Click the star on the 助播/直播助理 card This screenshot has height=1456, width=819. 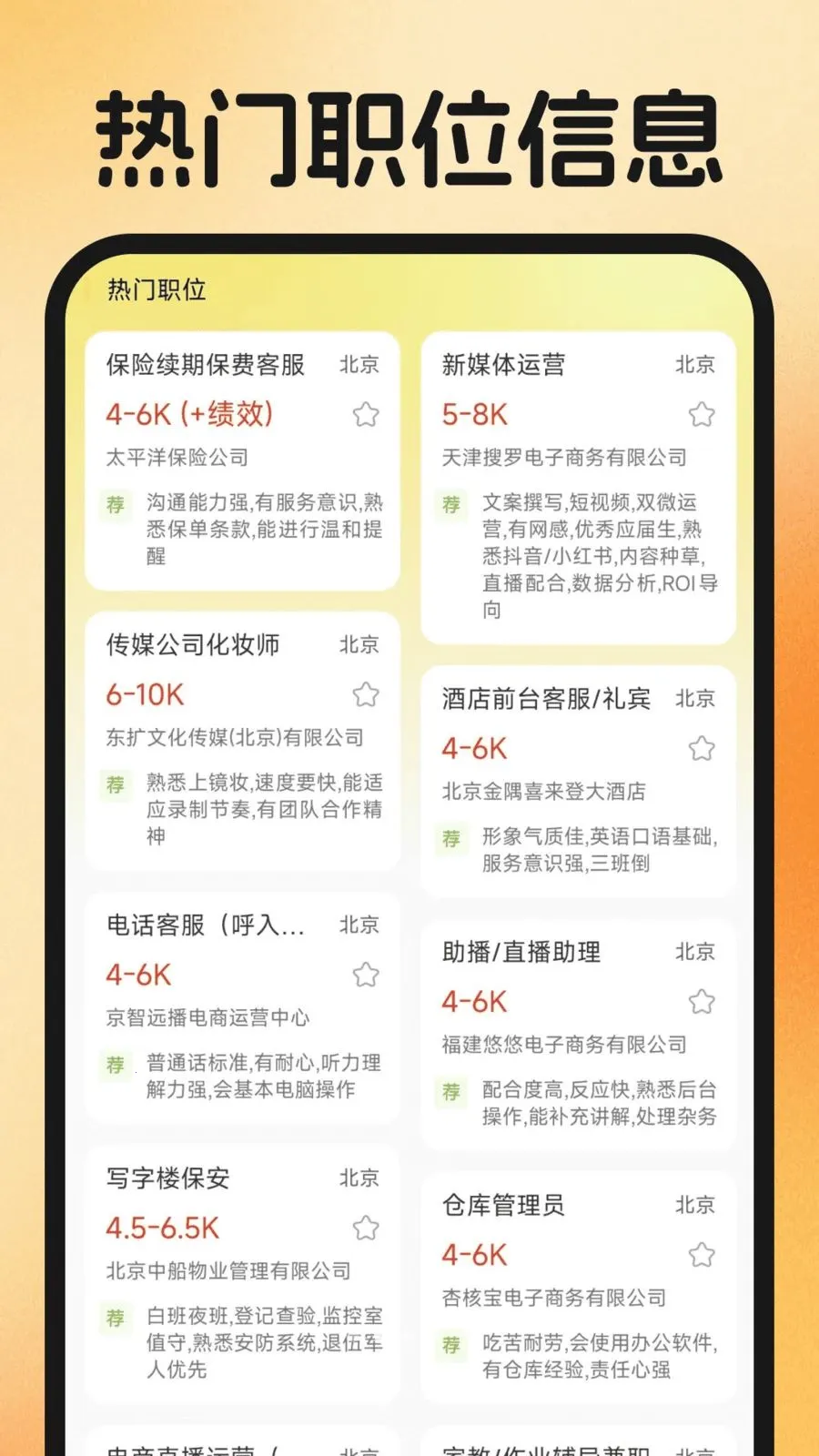701,1001
